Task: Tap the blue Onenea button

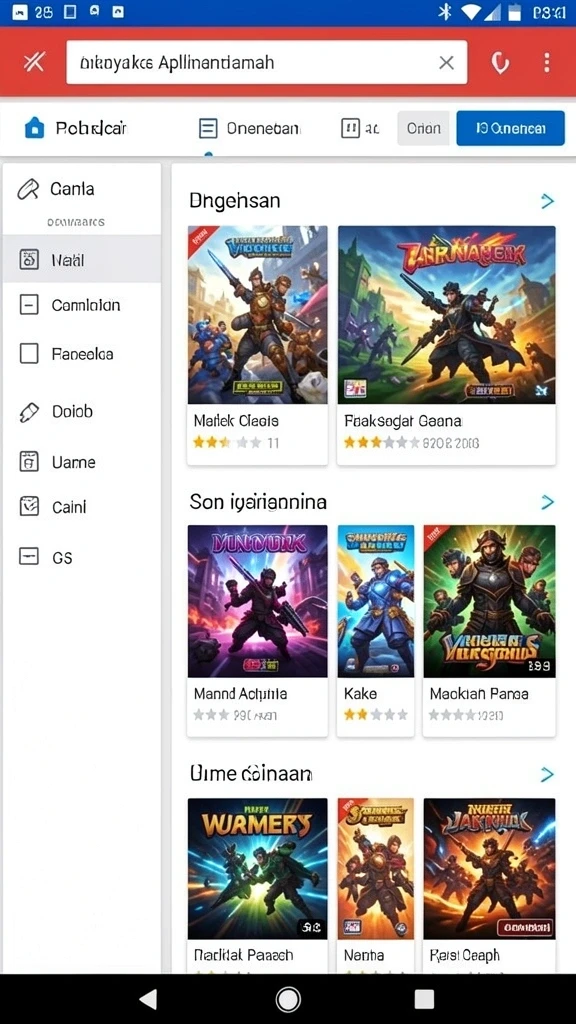Action: point(510,128)
